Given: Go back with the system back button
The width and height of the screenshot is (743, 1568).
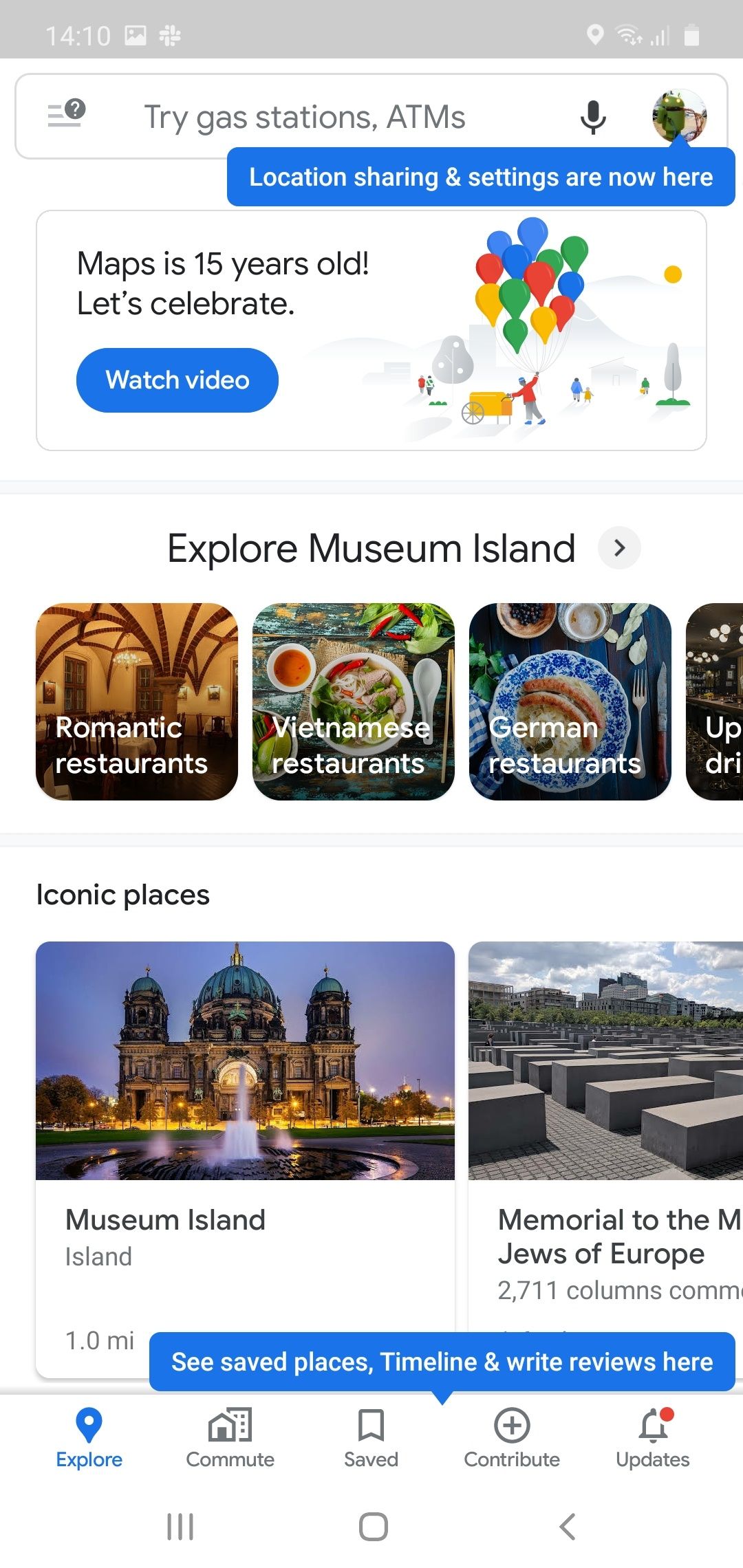Looking at the screenshot, I should coord(567,1527).
